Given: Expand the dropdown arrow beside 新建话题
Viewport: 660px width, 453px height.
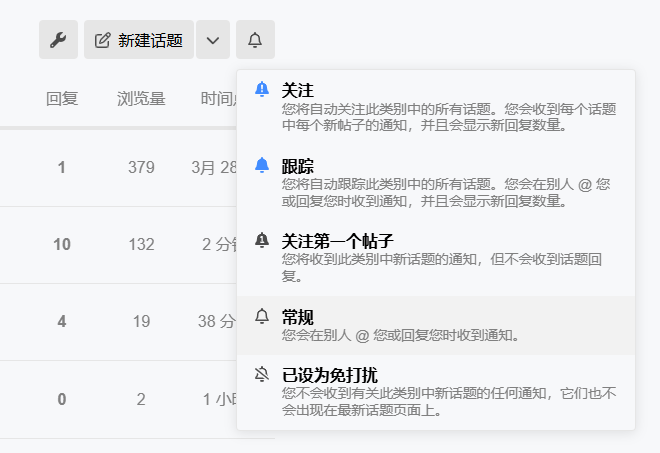Looking at the screenshot, I should tap(213, 40).
